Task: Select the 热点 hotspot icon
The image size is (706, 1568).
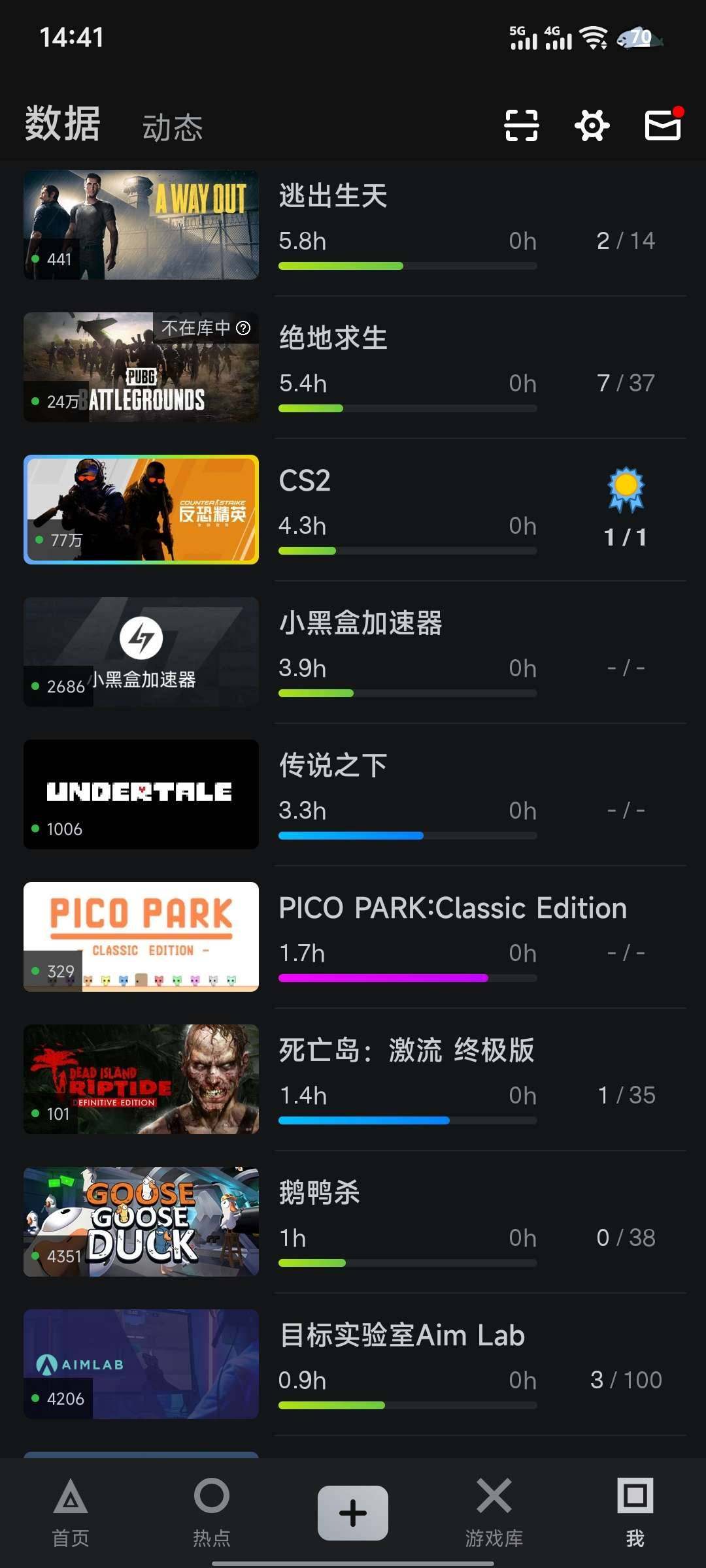Action: [x=211, y=1509]
